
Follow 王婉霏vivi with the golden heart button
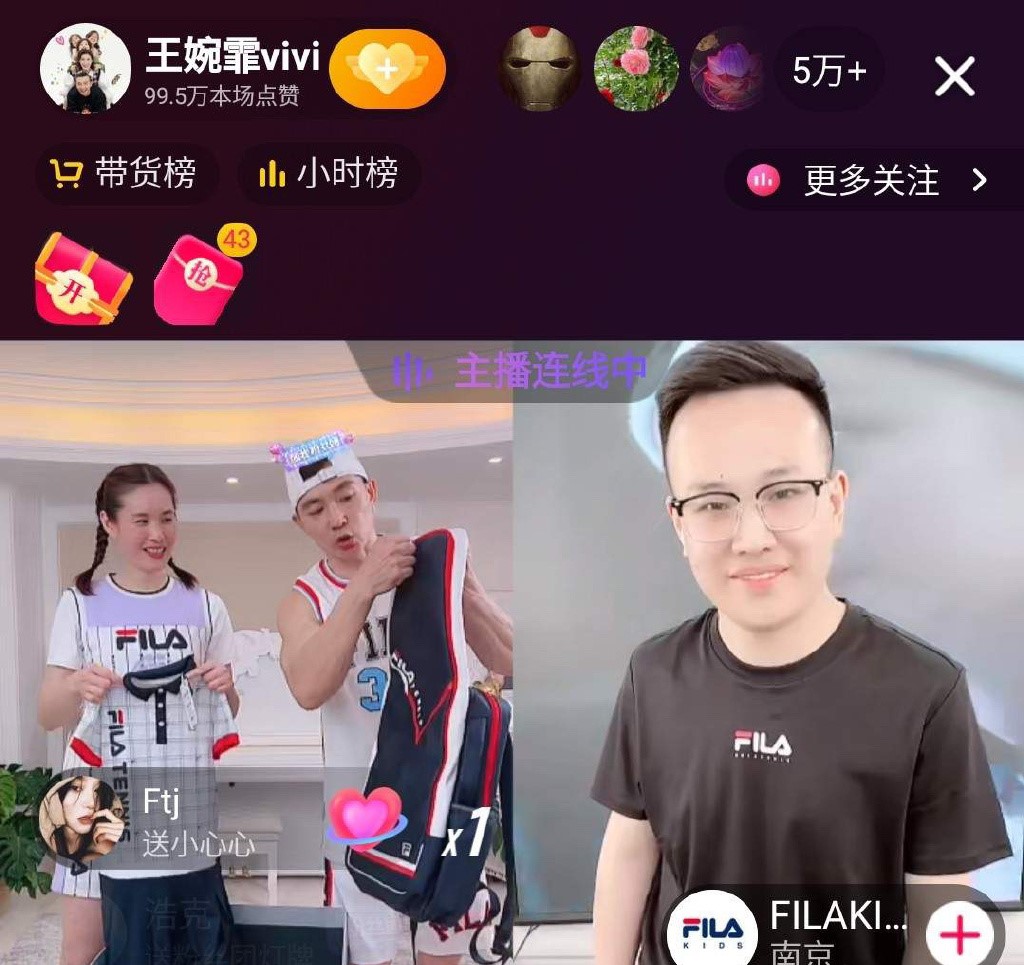click(387, 69)
